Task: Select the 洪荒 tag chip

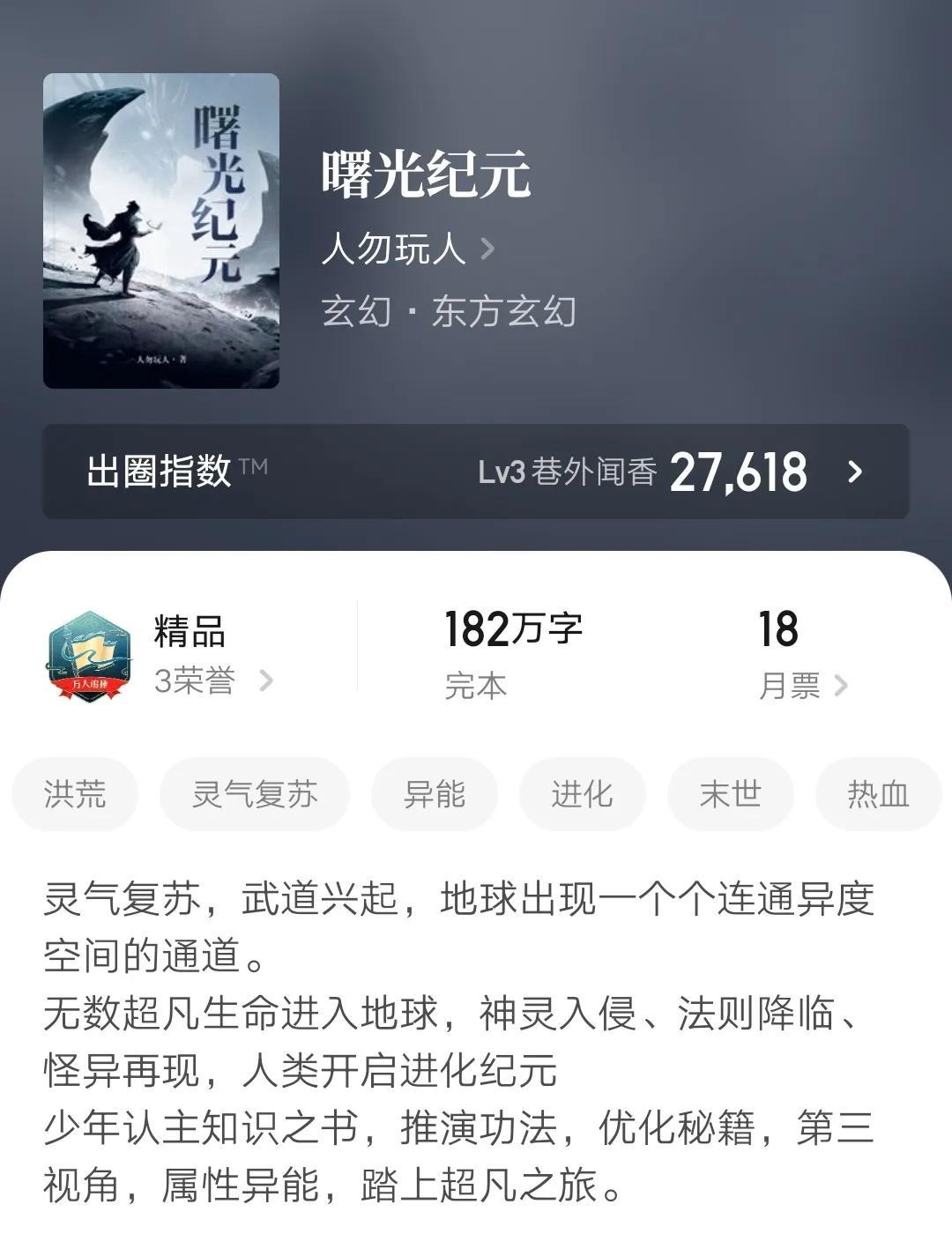Action: click(75, 794)
